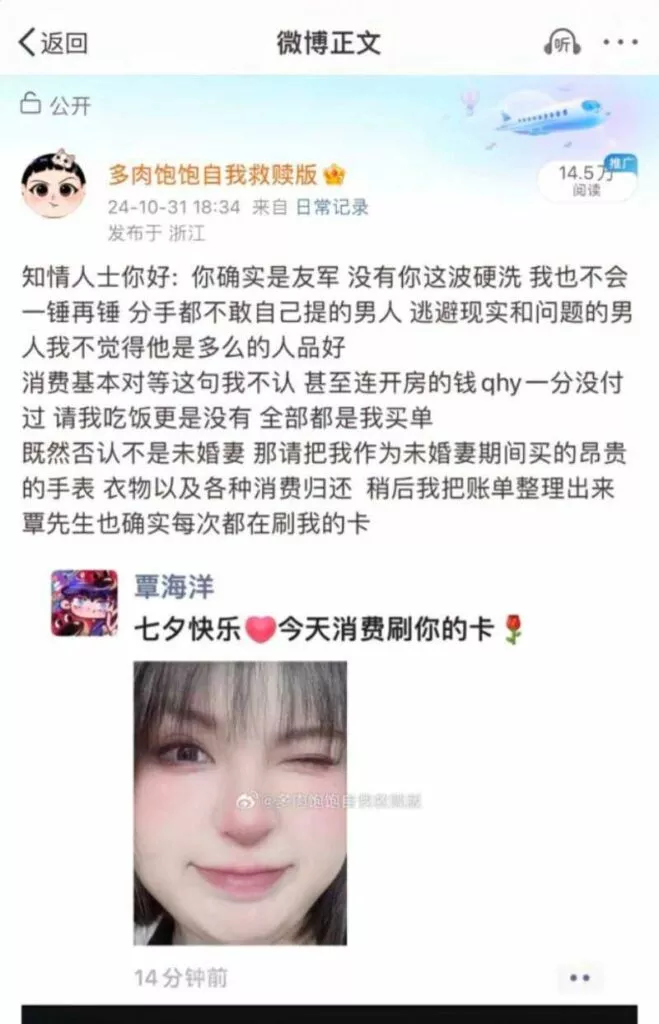The width and height of the screenshot is (659, 1024).
Task: Open the 公开 visibility setting
Action: [56, 103]
